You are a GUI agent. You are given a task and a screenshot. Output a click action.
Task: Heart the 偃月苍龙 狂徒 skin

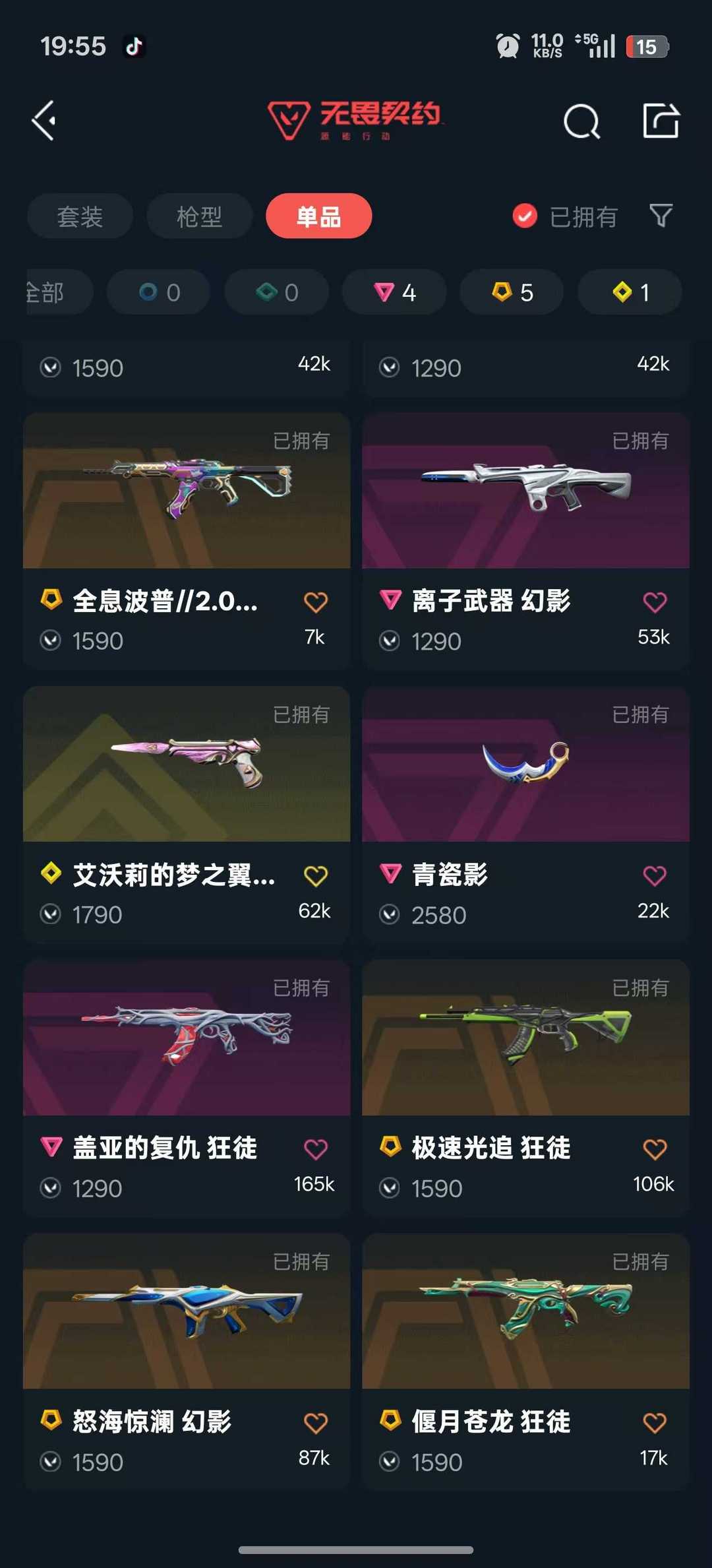coord(655,1423)
